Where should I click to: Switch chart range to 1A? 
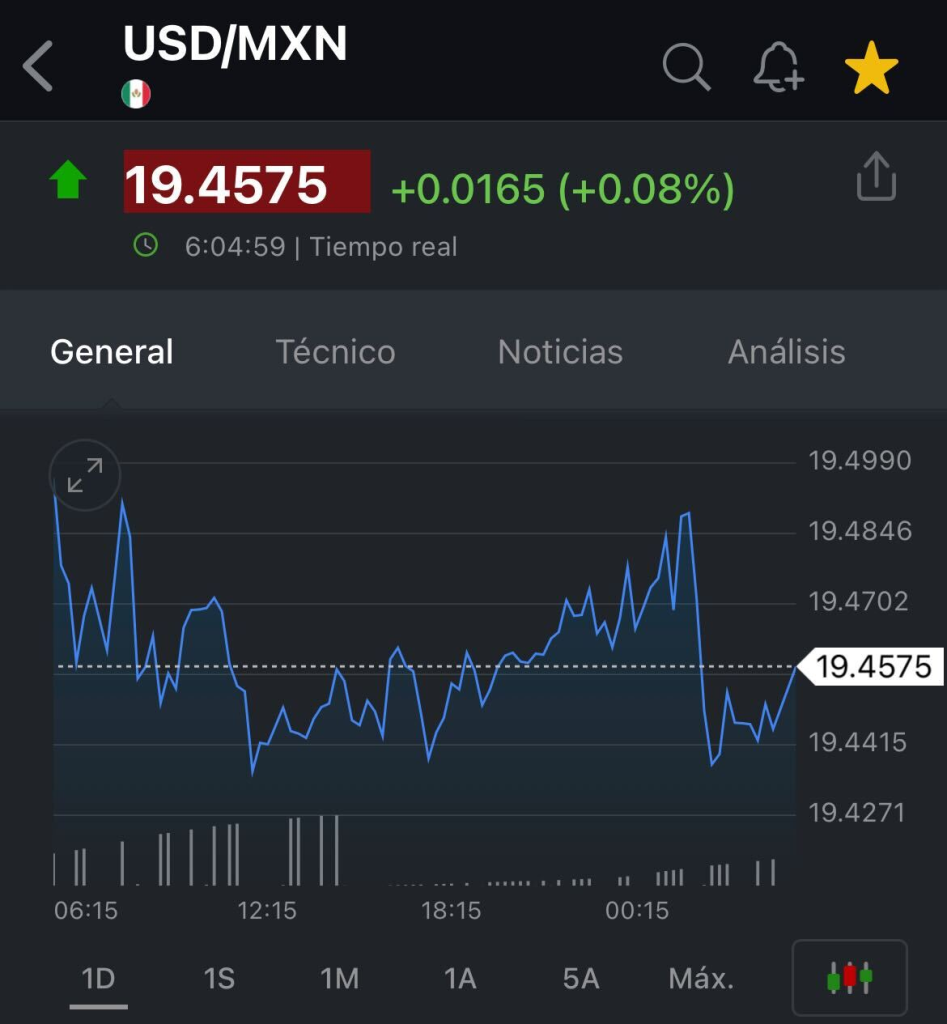click(x=460, y=978)
